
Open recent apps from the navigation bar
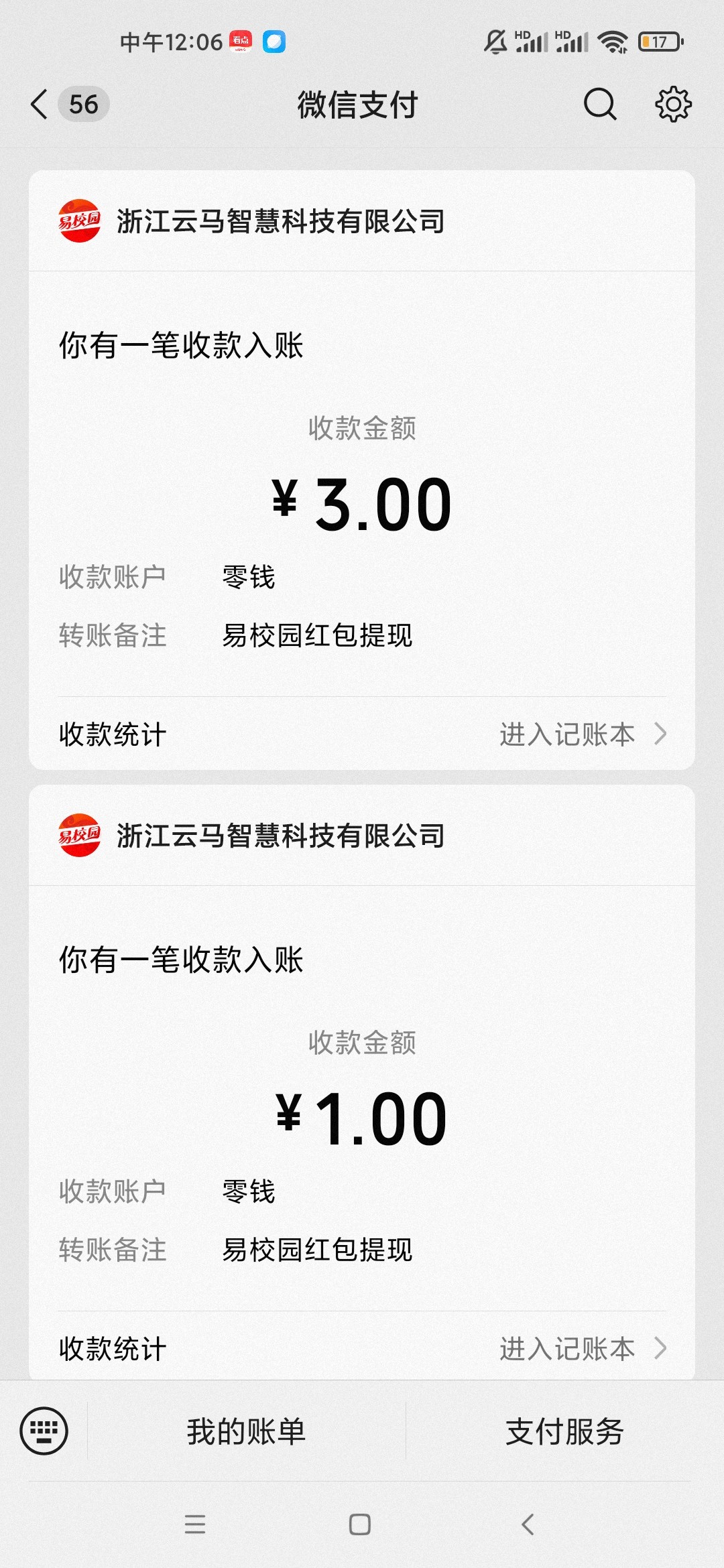tap(195, 1524)
